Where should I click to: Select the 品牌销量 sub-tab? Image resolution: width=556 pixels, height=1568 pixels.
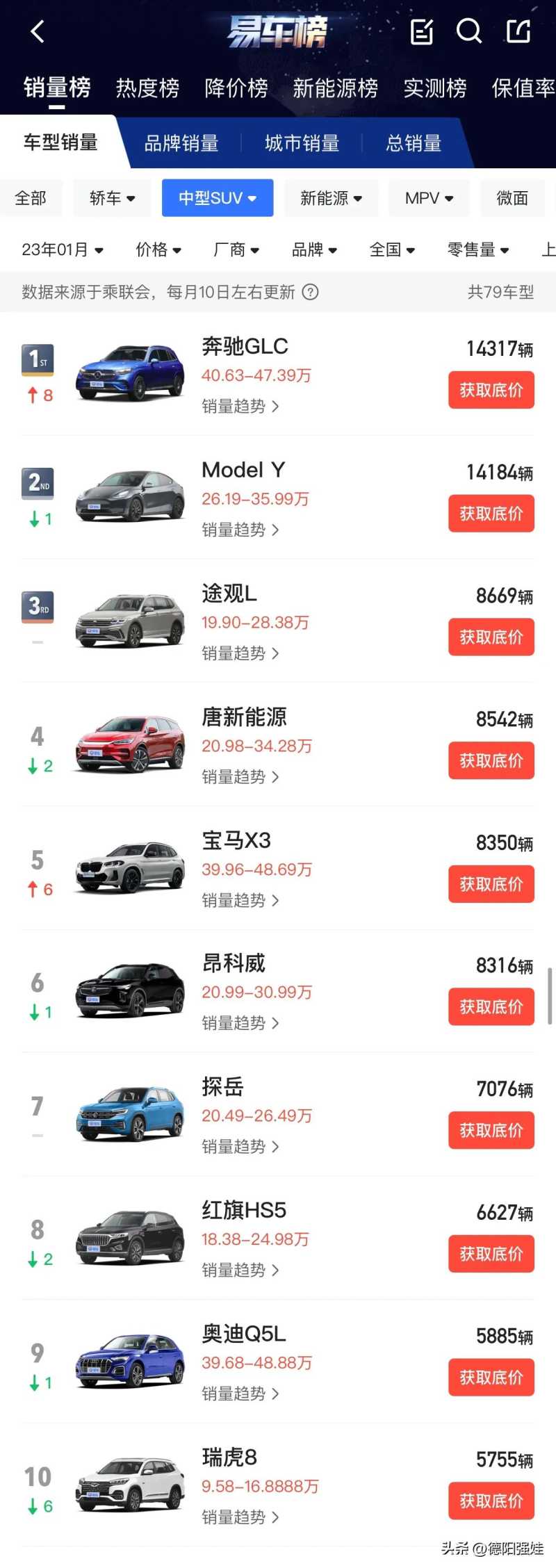tap(181, 143)
